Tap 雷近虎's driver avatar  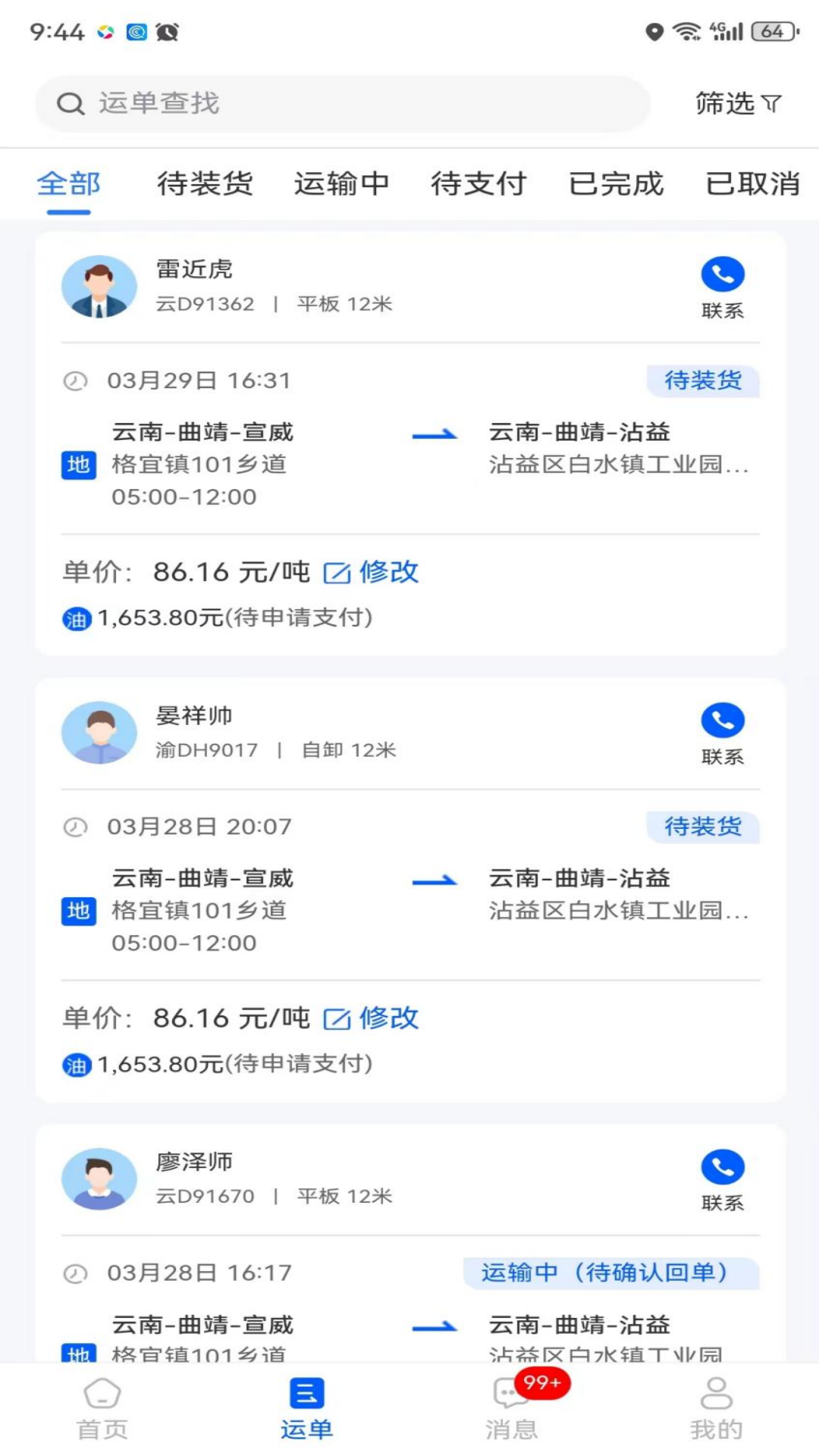coord(99,287)
